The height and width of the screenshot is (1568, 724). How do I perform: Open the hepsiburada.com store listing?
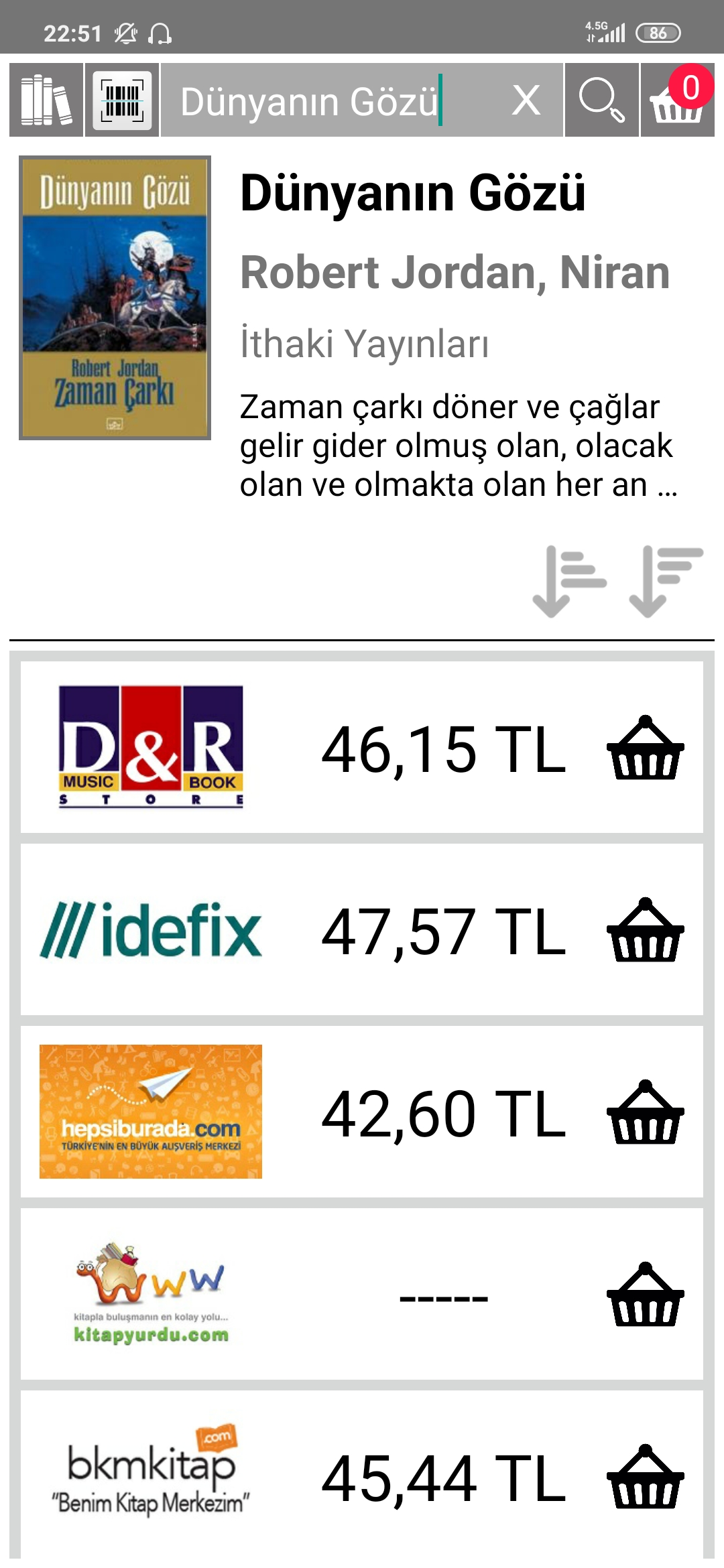coord(151,1112)
